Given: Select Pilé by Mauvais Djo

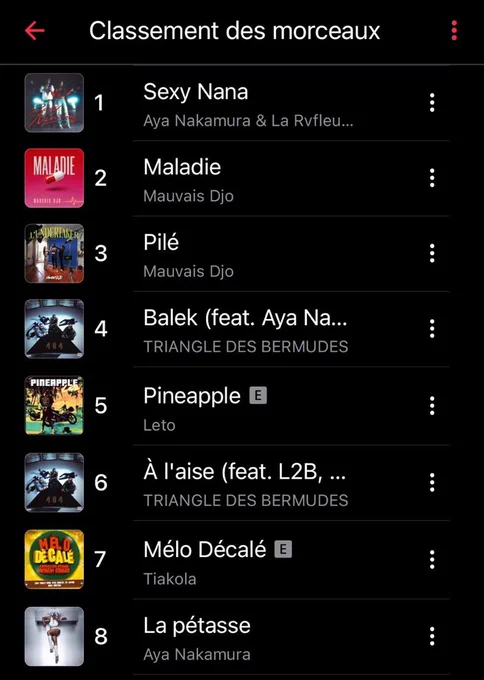Looking at the screenshot, I should pyautogui.click(x=236, y=254).
